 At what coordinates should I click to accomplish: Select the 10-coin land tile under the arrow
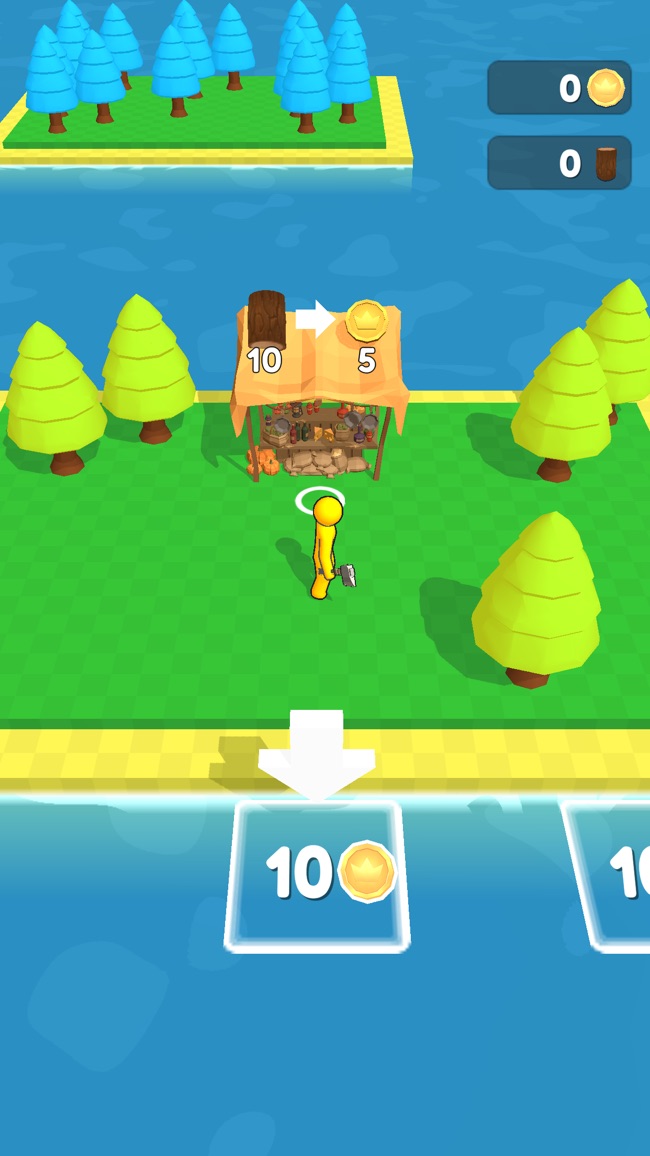(317, 876)
